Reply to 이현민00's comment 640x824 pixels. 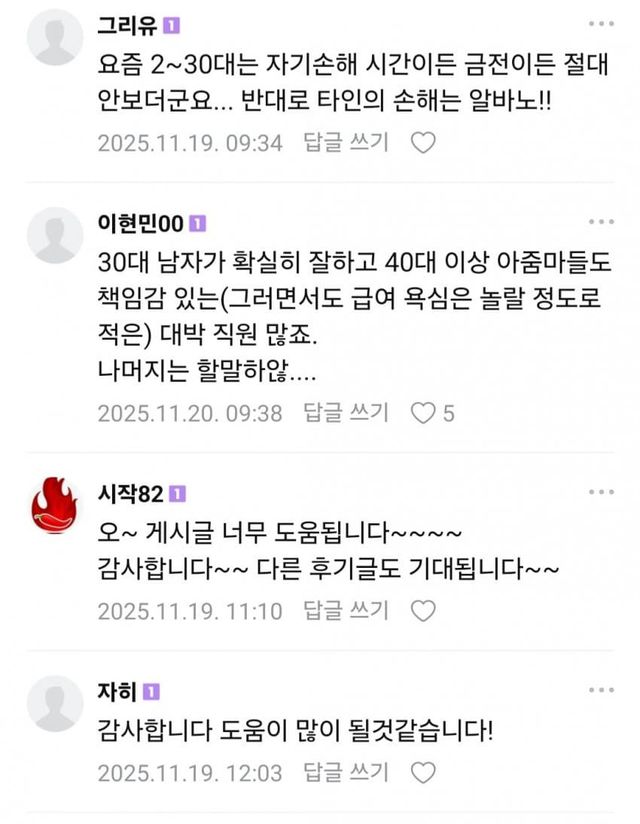pyautogui.click(x=345, y=412)
